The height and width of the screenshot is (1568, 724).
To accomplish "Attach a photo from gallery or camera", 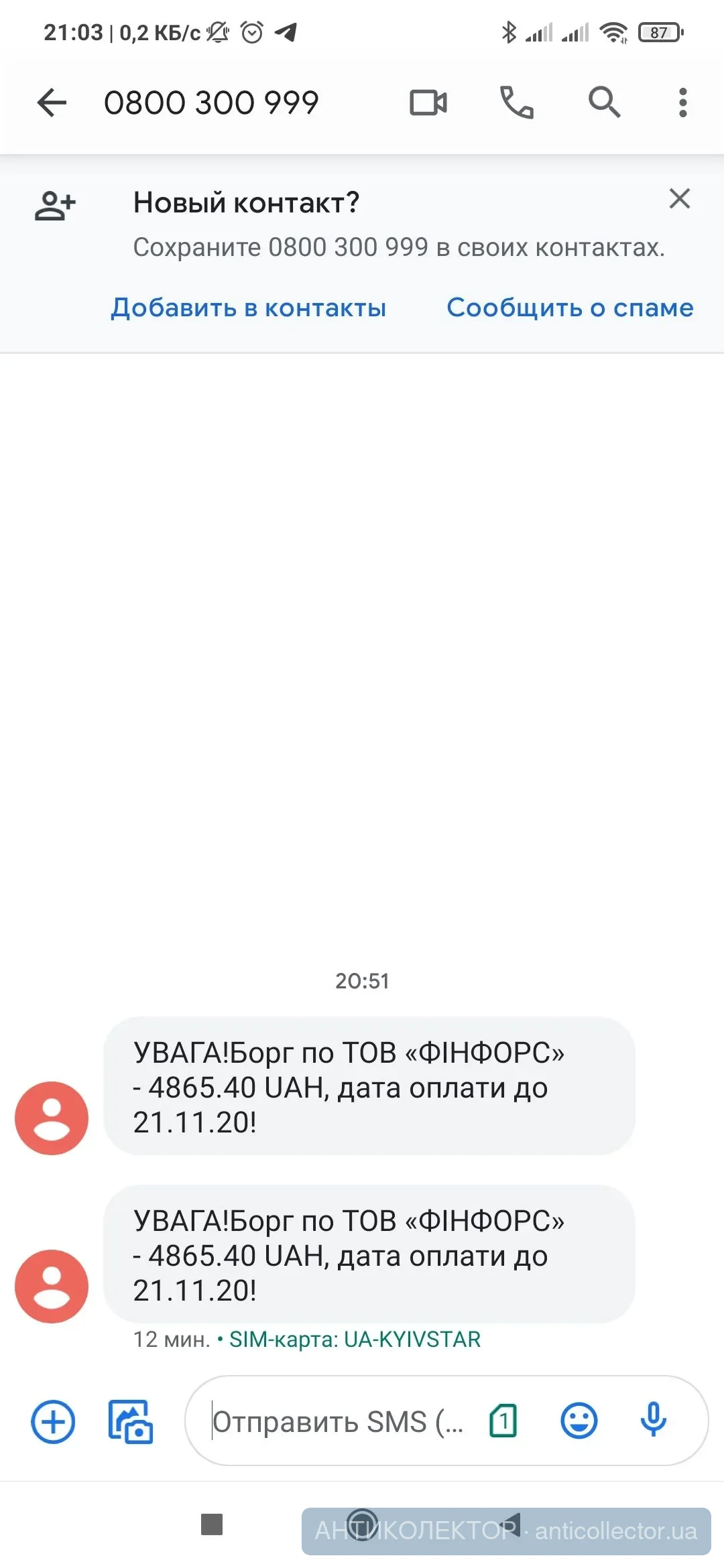I will (x=131, y=1421).
